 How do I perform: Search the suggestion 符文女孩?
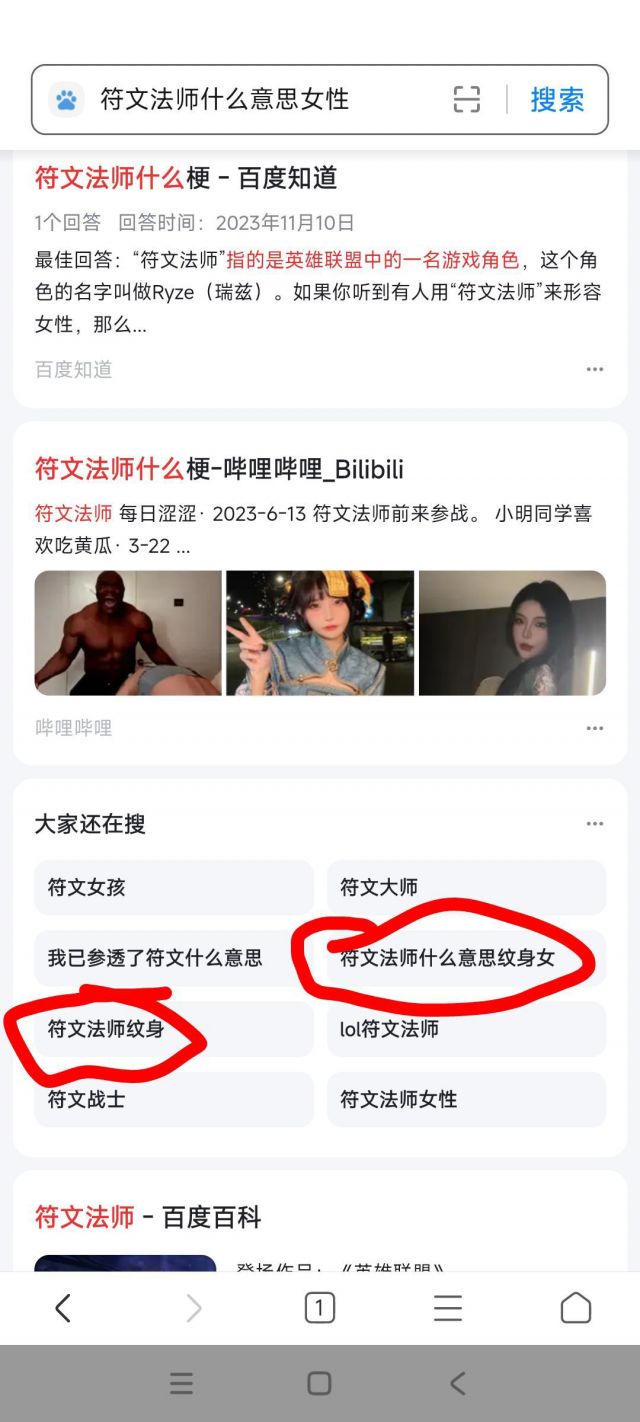coord(173,887)
